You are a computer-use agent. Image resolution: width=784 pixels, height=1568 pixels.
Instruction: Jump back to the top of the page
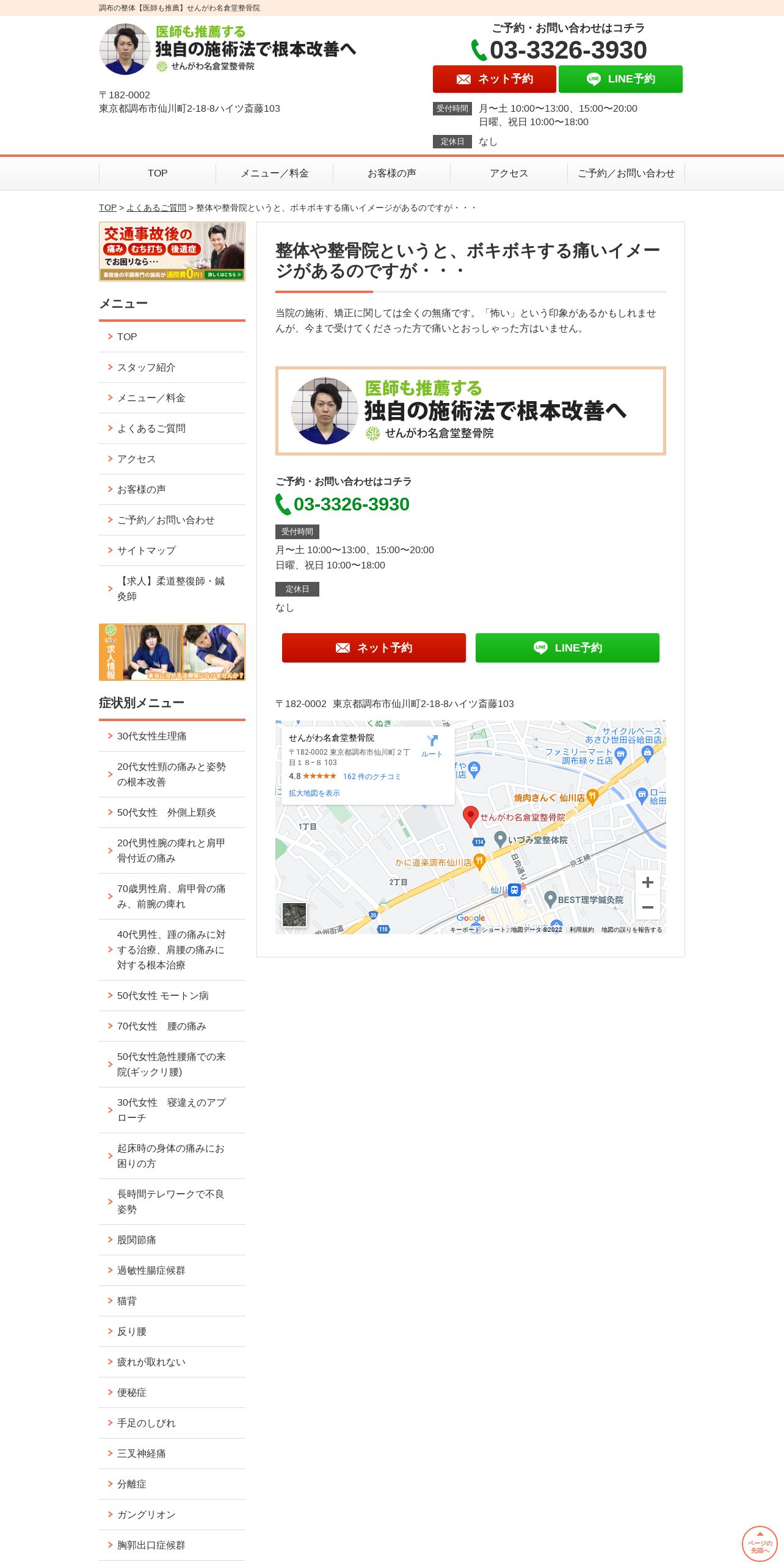pos(760,1544)
